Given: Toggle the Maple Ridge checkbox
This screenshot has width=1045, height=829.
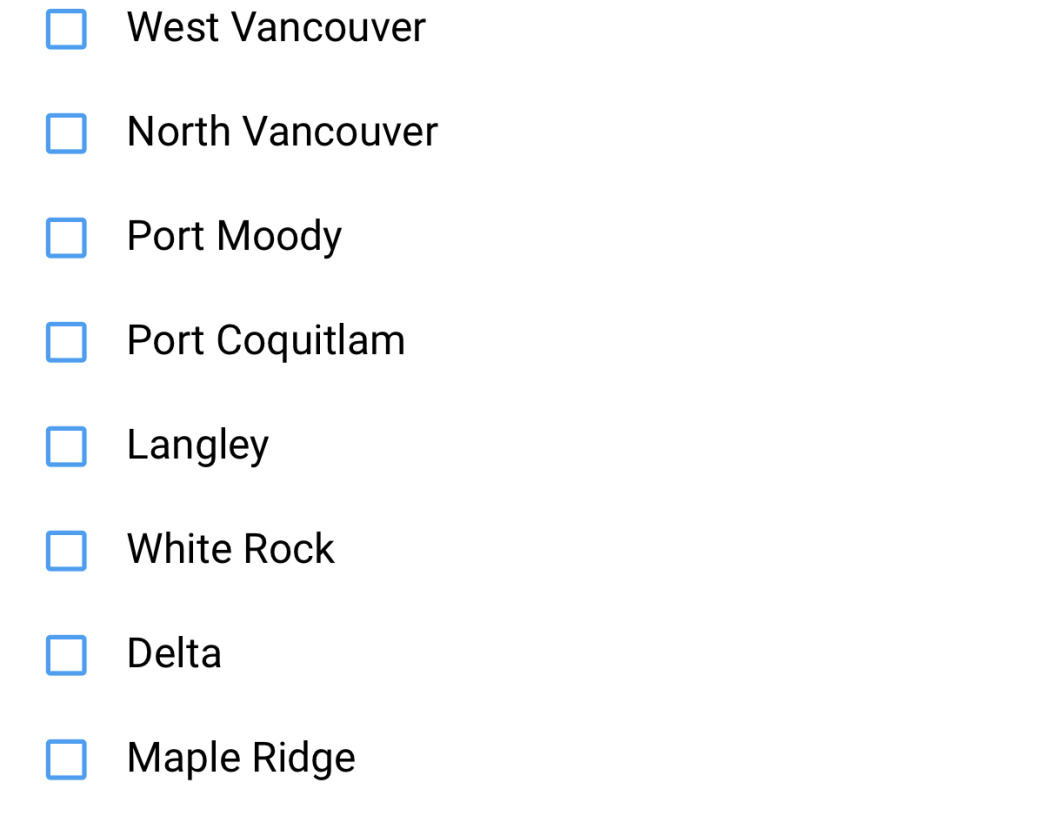Looking at the screenshot, I should click(x=66, y=759).
